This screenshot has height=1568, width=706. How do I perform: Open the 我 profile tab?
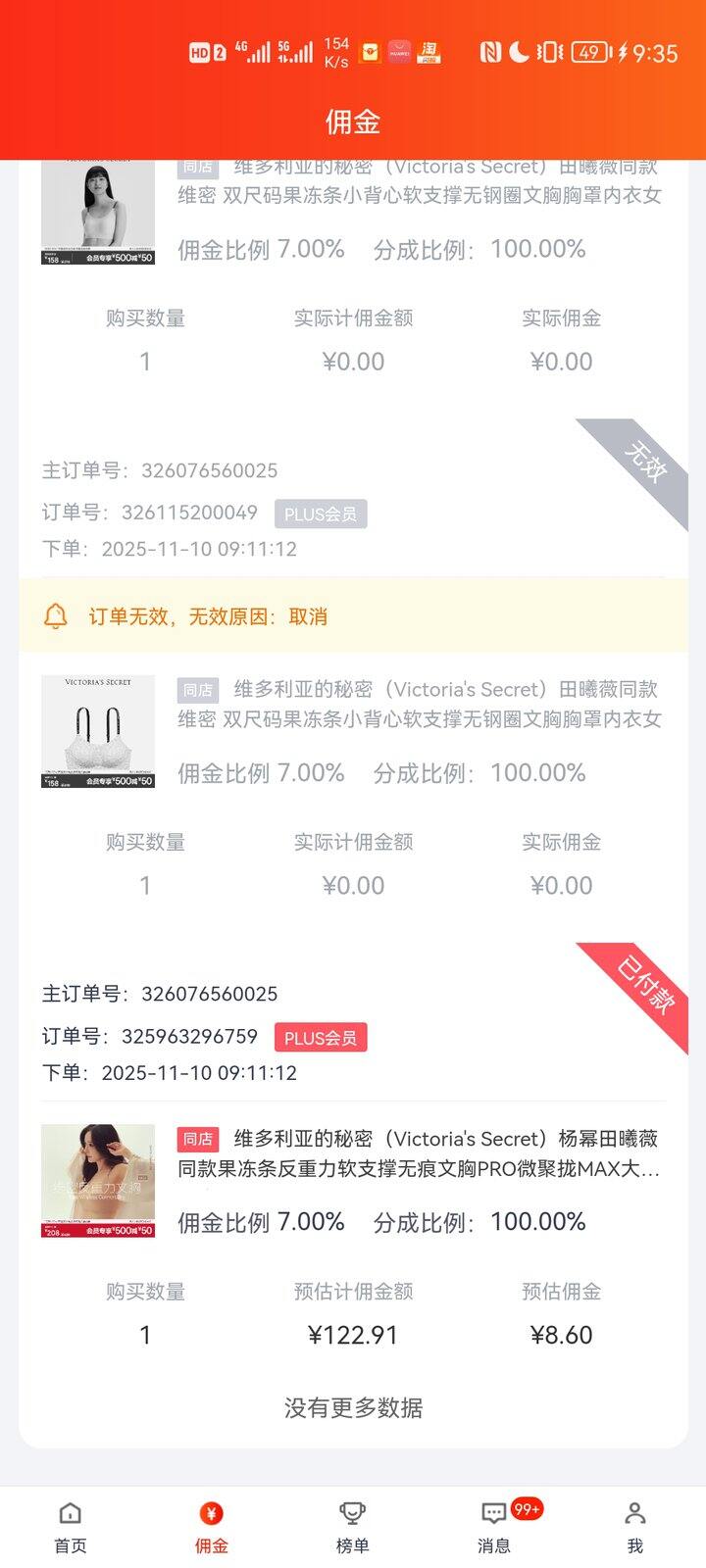click(634, 1527)
